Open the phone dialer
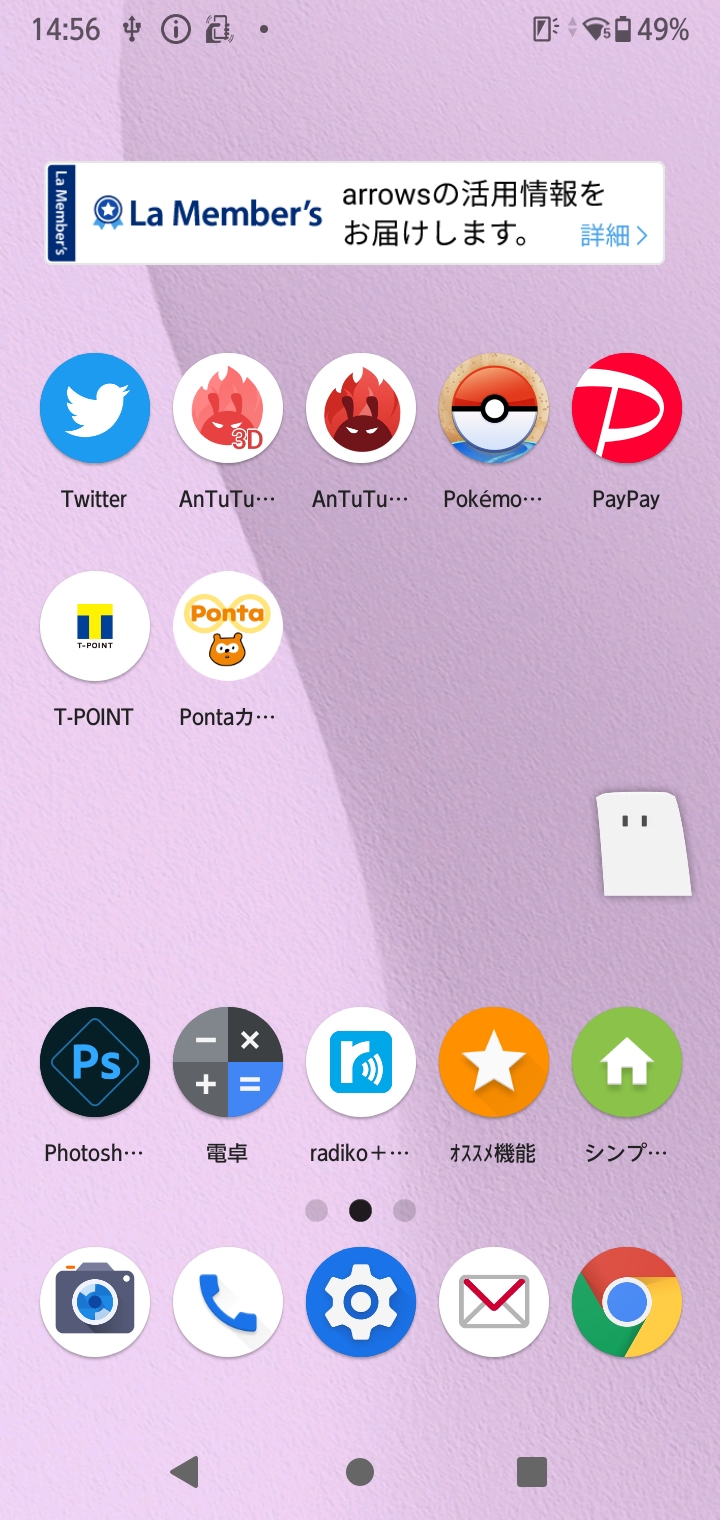 point(228,1302)
